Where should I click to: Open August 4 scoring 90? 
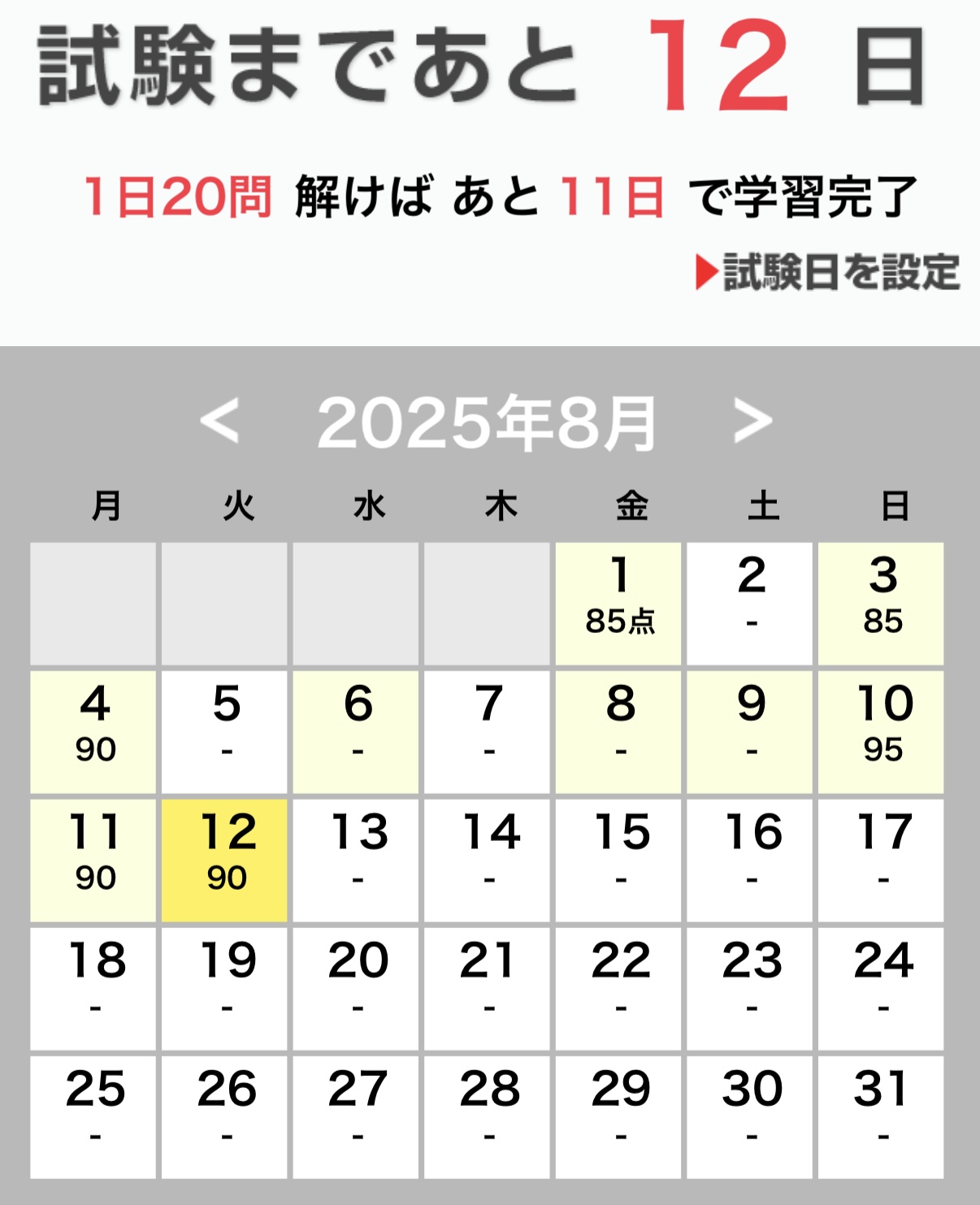click(x=93, y=731)
